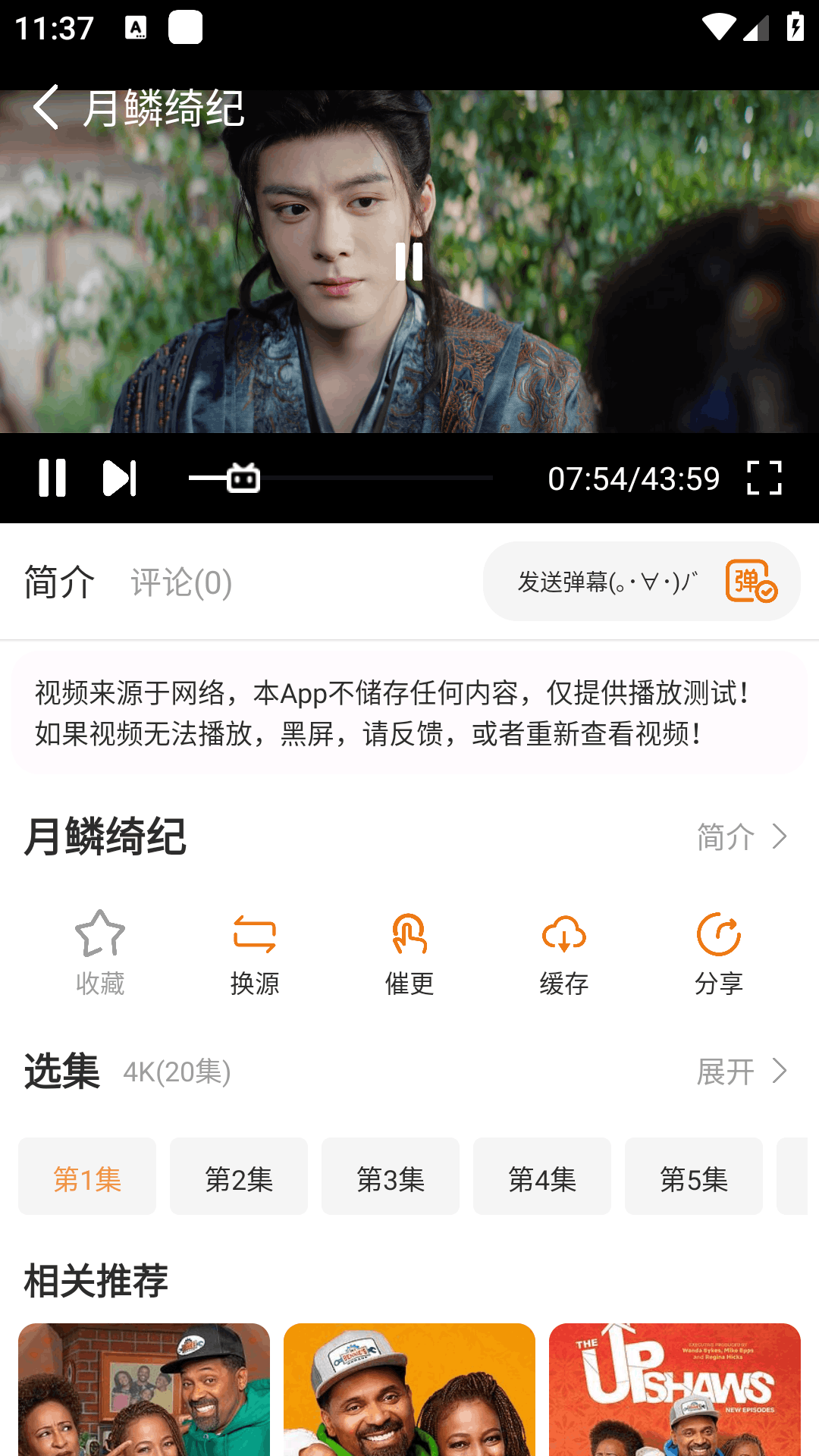
Task: Play episode 第3集
Action: [391, 1176]
